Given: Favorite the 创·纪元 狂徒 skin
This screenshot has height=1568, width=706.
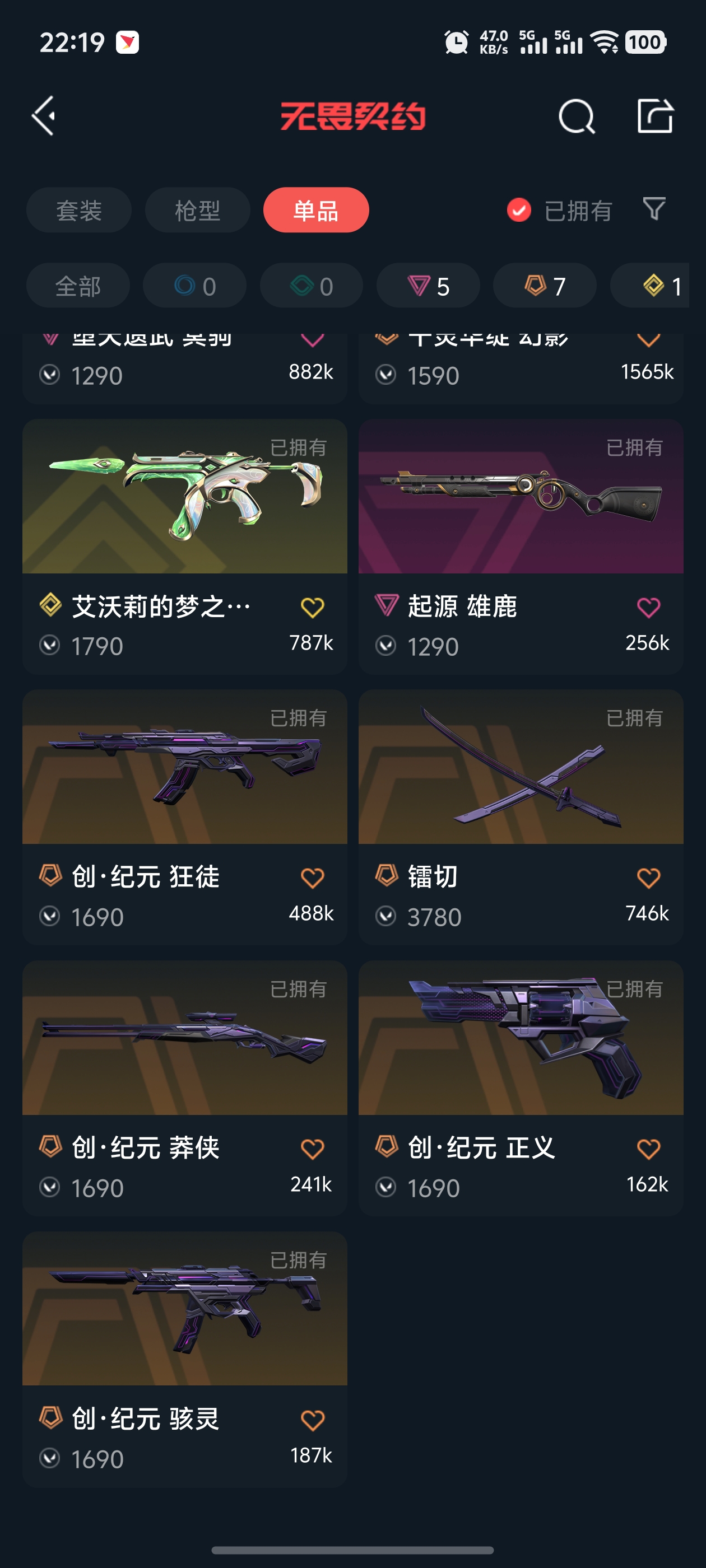Looking at the screenshot, I should [313, 878].
